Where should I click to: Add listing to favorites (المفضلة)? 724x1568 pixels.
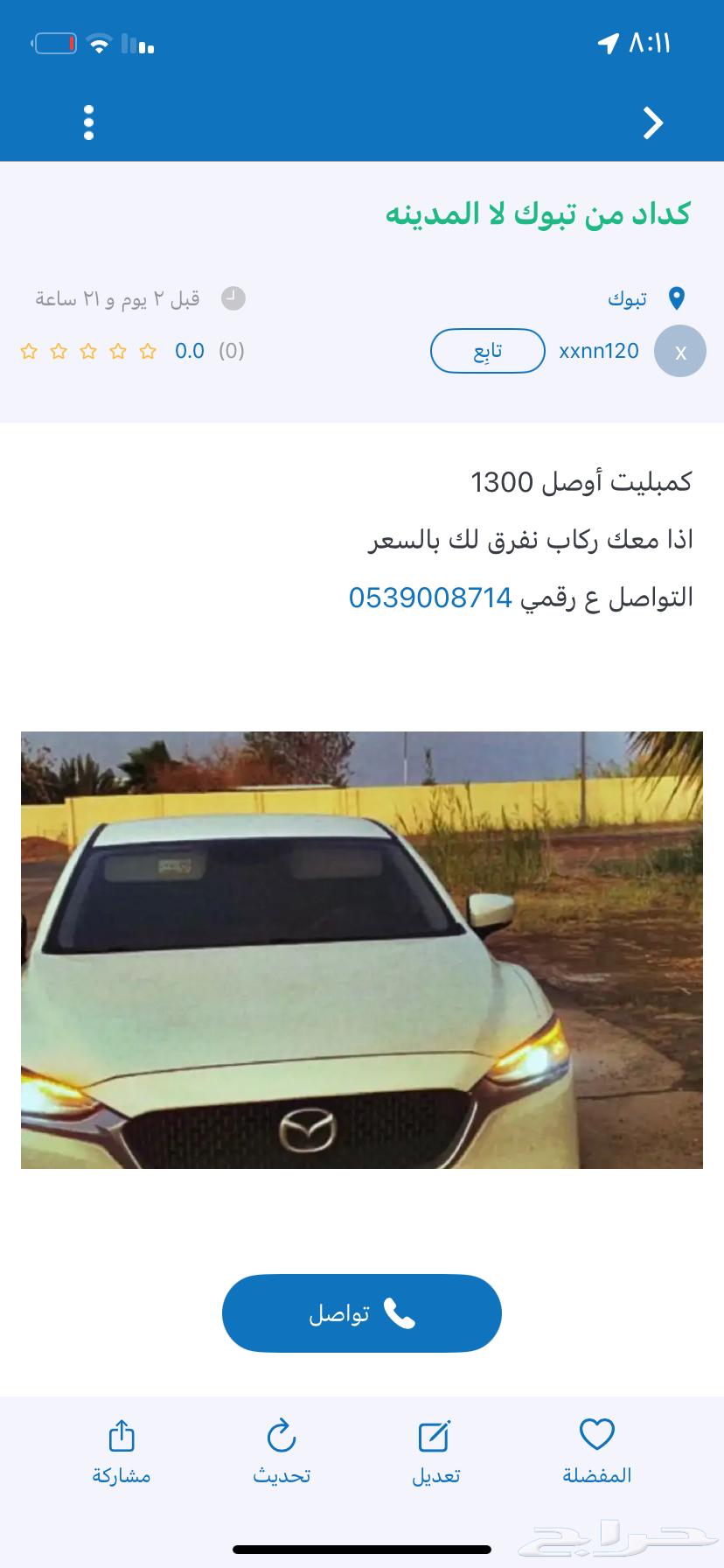[596, 1452]
